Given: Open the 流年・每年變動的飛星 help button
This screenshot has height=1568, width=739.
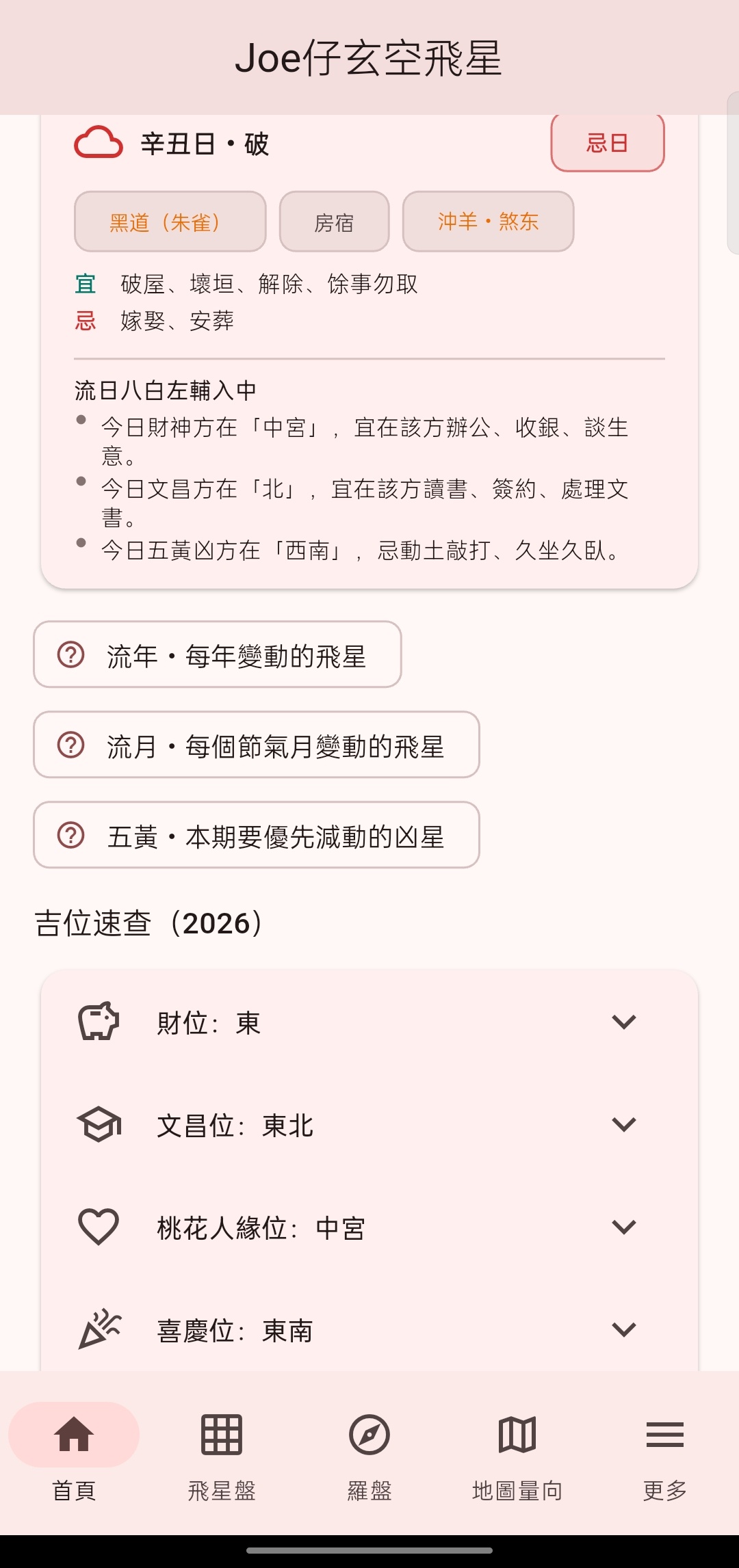Looking at the screenshot, I should pos(218,654).
